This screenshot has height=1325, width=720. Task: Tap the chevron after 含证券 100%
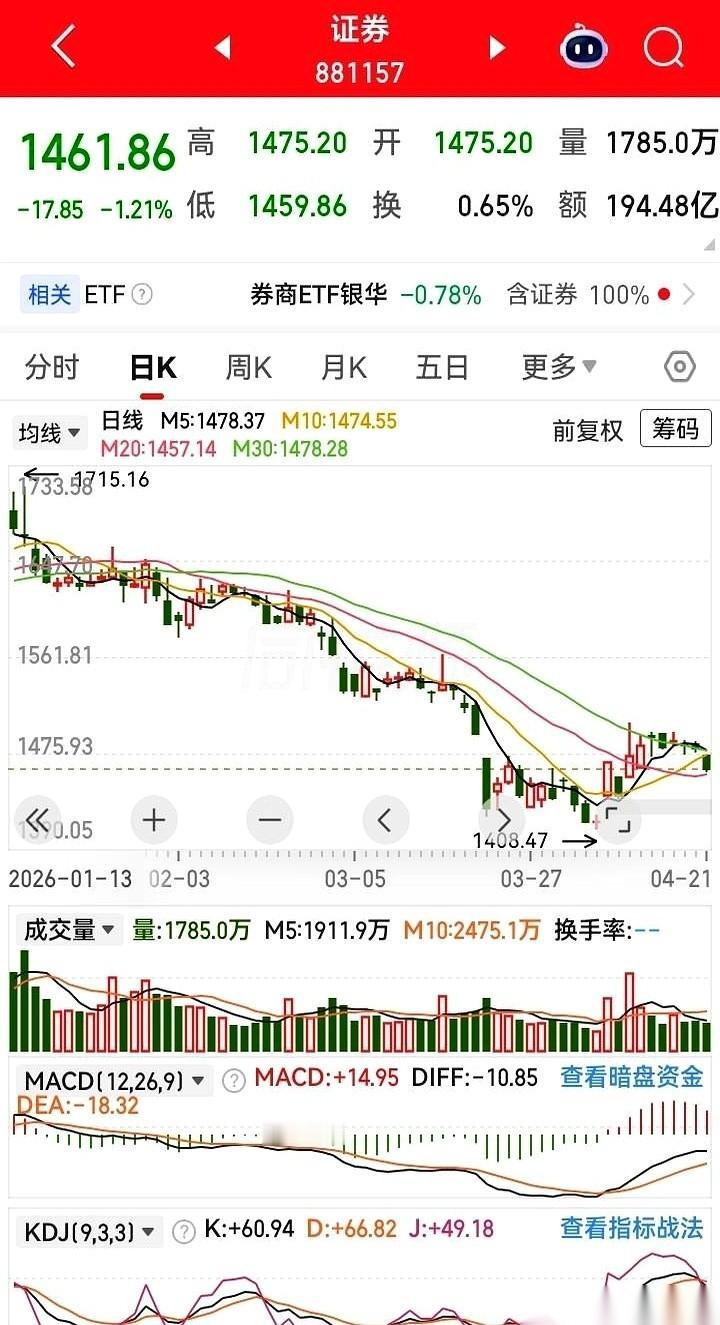click(703, 294)
